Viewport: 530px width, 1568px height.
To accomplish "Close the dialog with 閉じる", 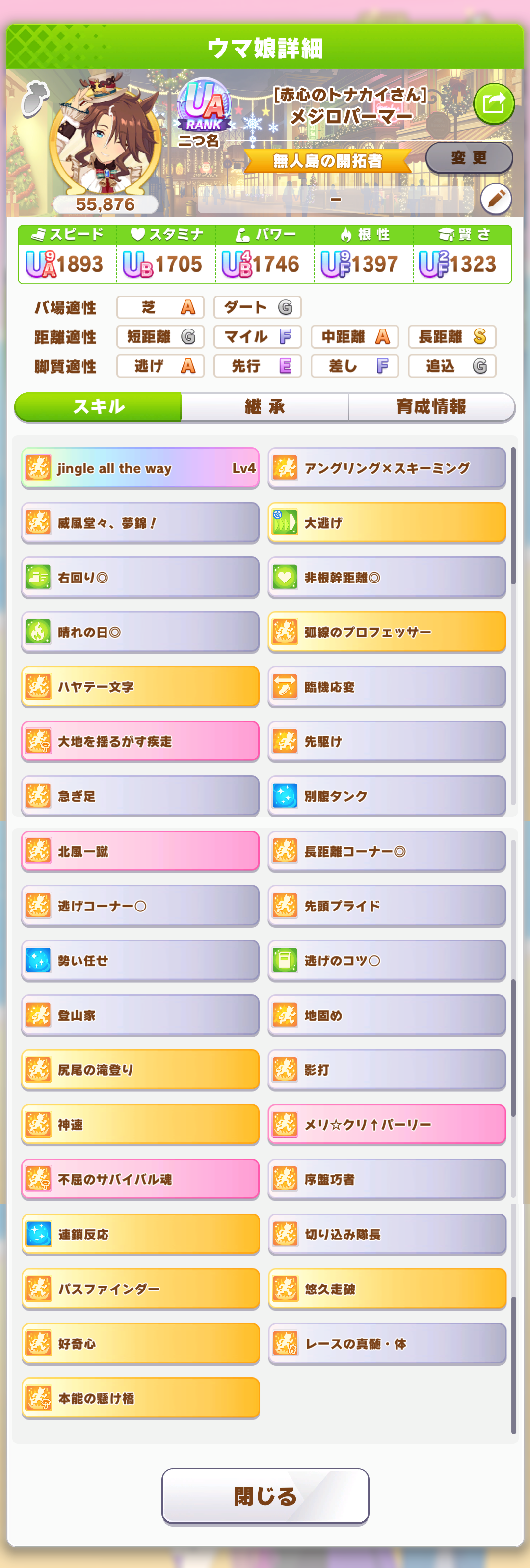I will pos(265,1495).
